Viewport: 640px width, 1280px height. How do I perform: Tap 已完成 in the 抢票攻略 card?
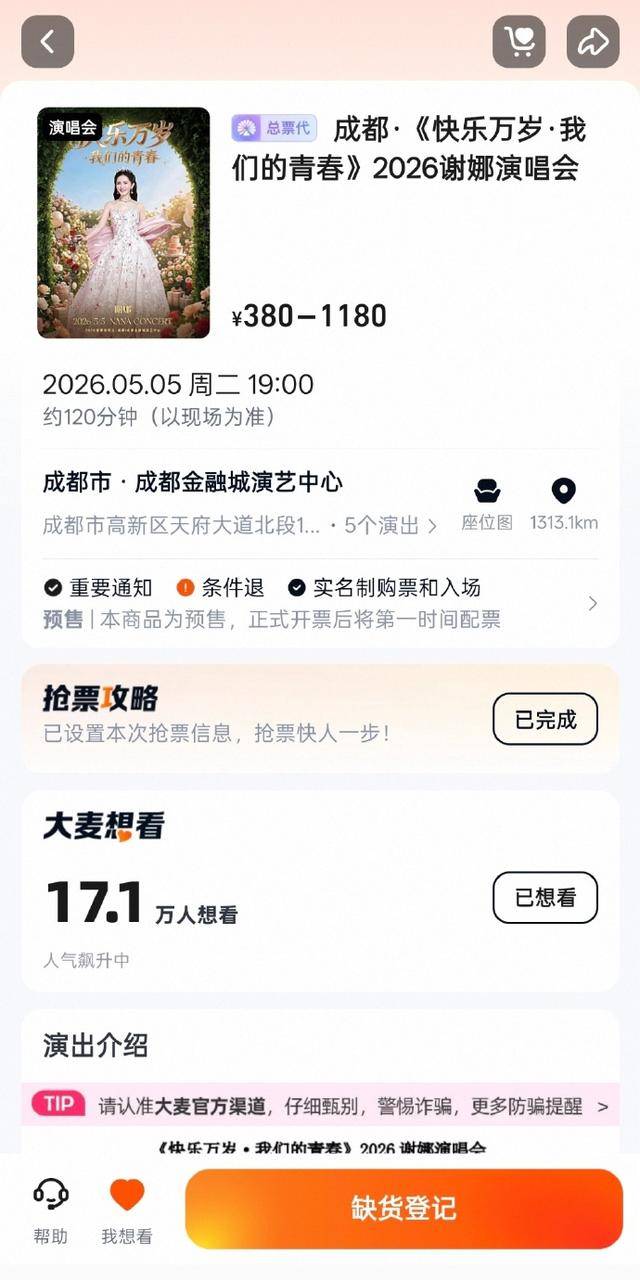545,719
